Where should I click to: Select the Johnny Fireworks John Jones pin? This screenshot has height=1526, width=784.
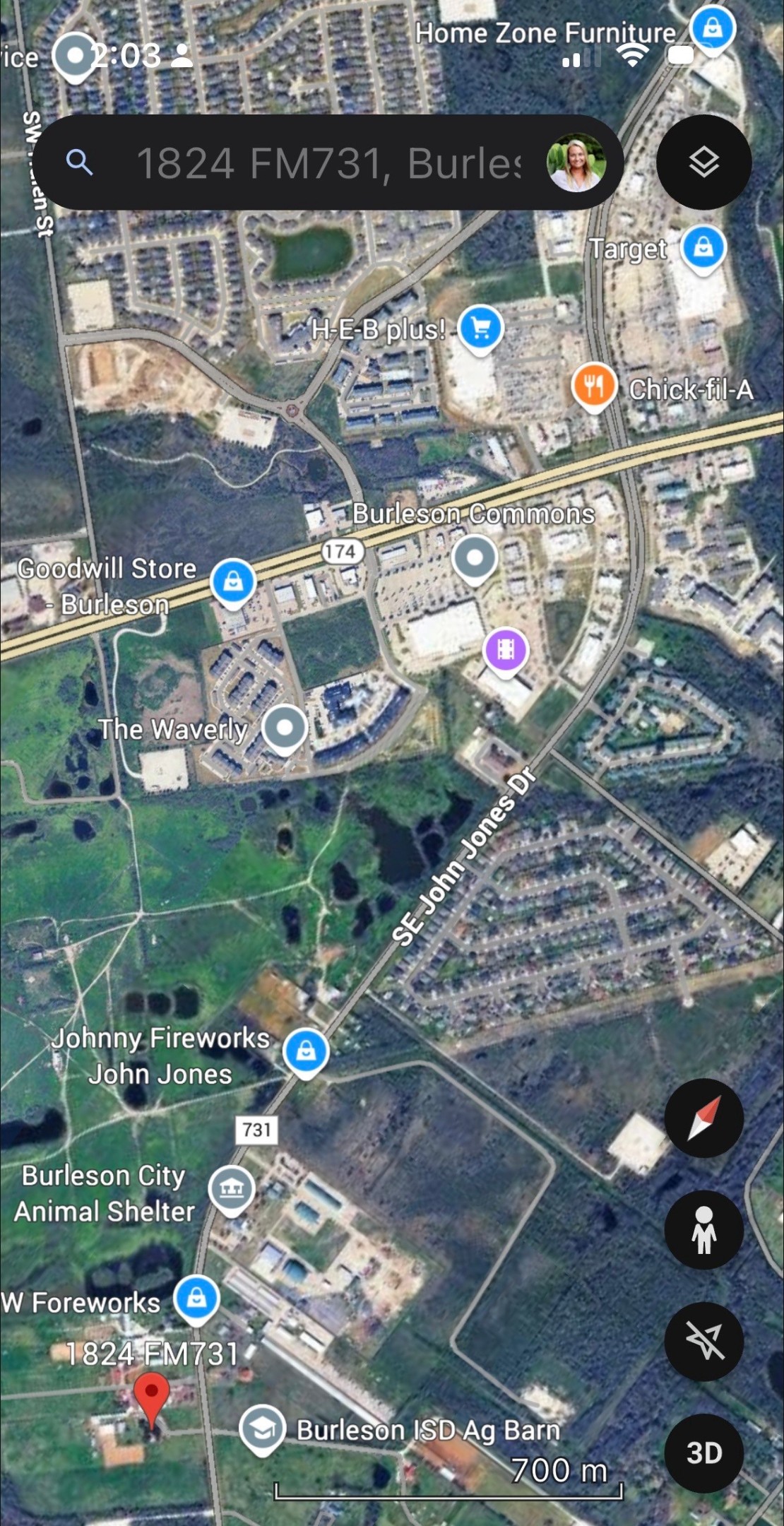305,1051
